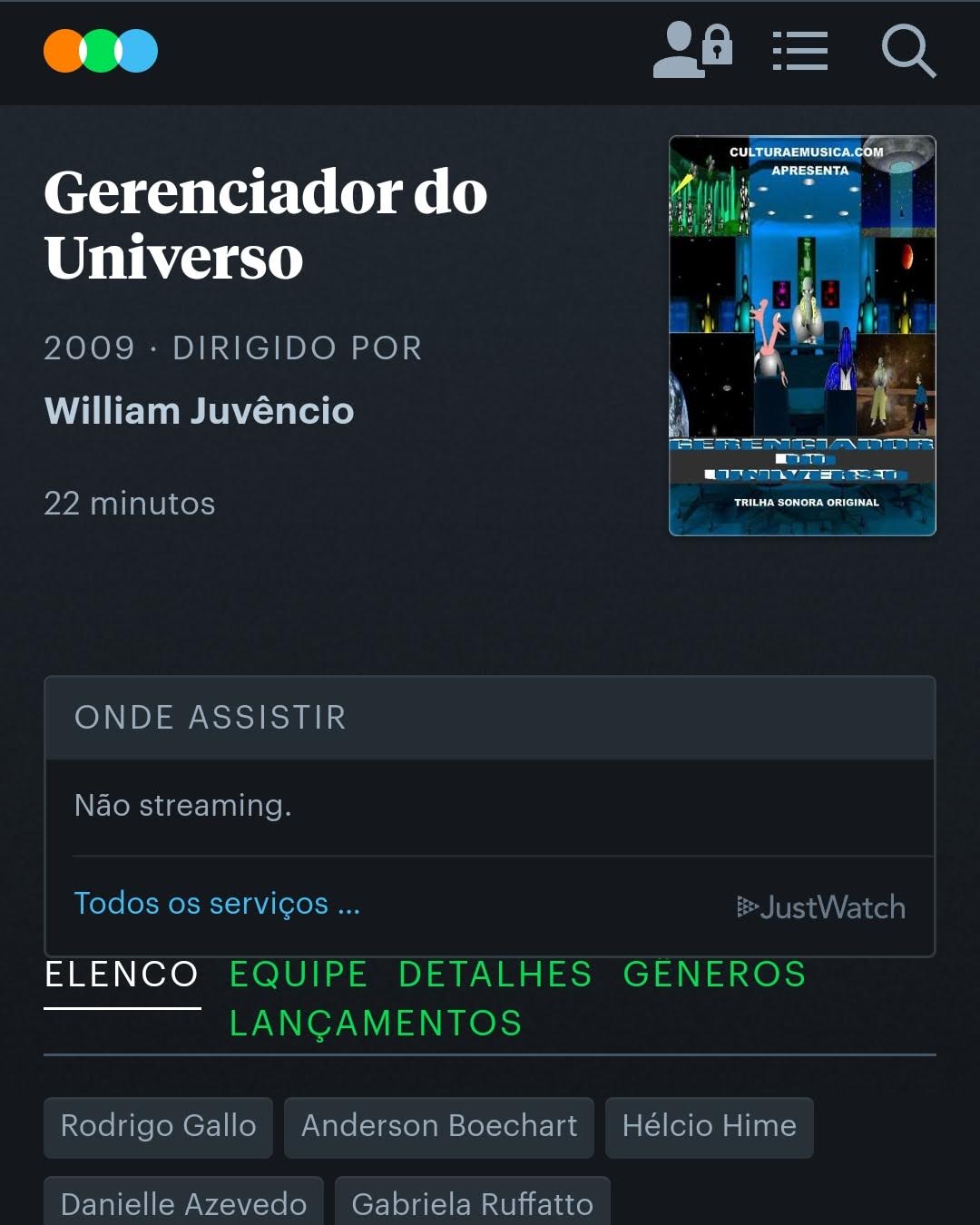The width and height of the screenshot is (980, 1225).
Task: Open the sign-in account icon
Action: [x=692, y=50]
